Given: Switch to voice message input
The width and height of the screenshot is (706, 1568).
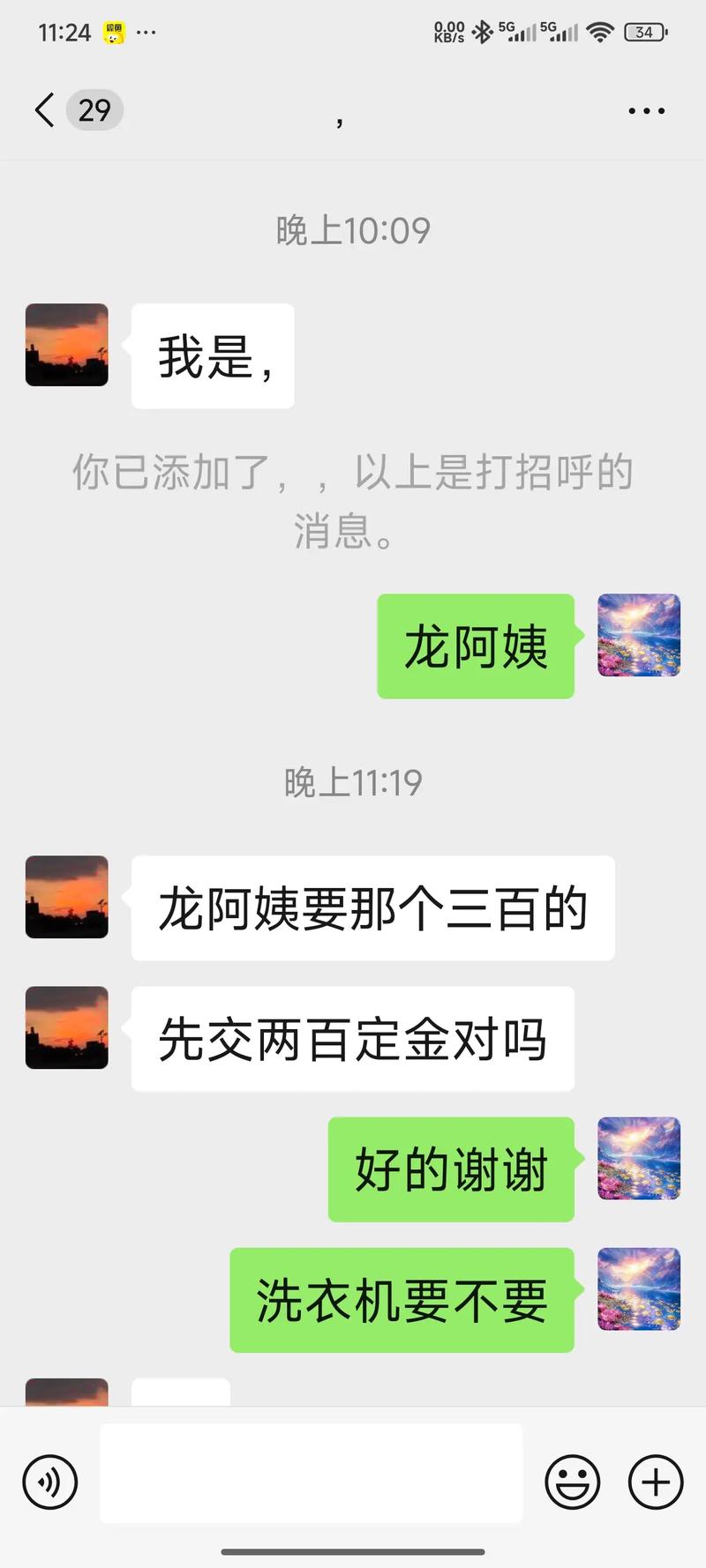Looking at the screenshot, I should pos(50,1482).
